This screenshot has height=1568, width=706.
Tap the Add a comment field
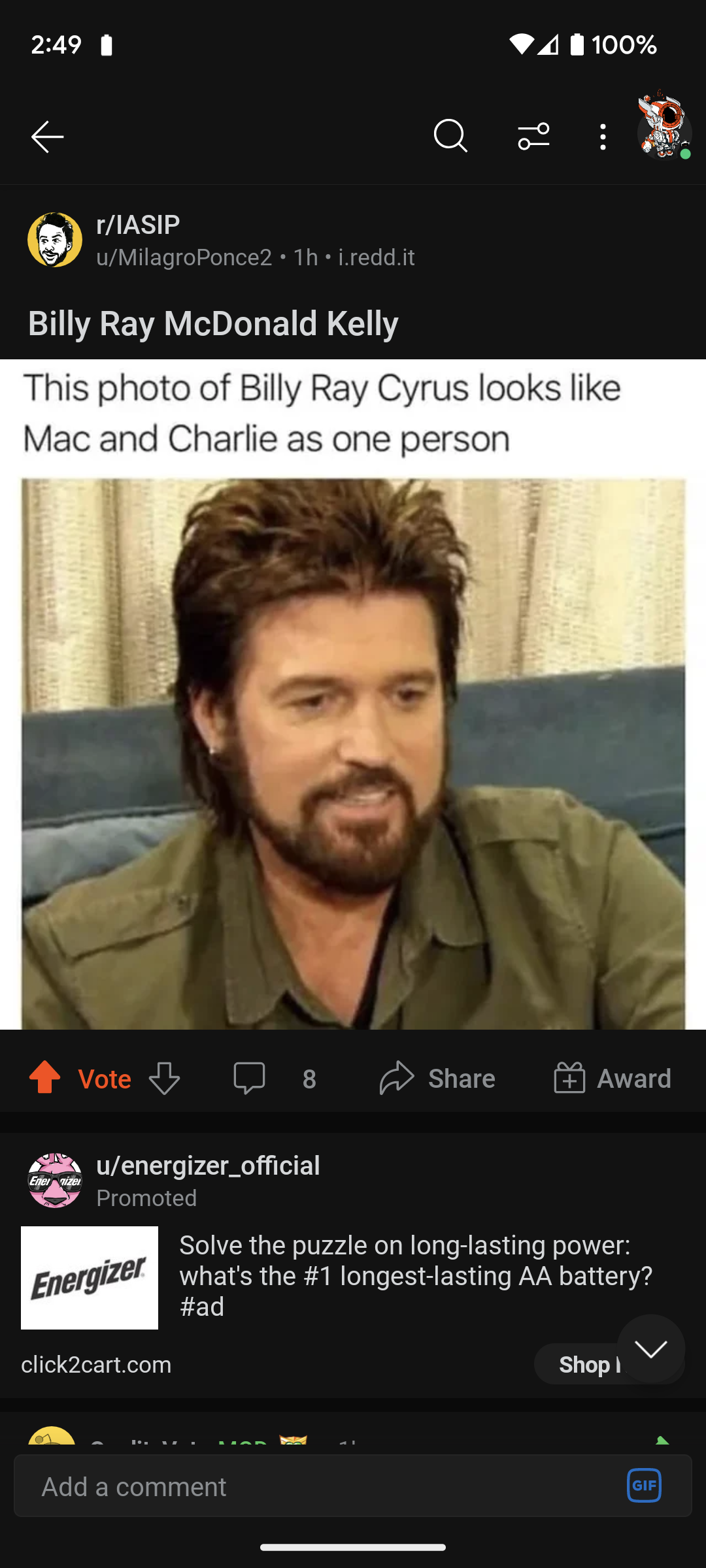[x=314, y=1486]
